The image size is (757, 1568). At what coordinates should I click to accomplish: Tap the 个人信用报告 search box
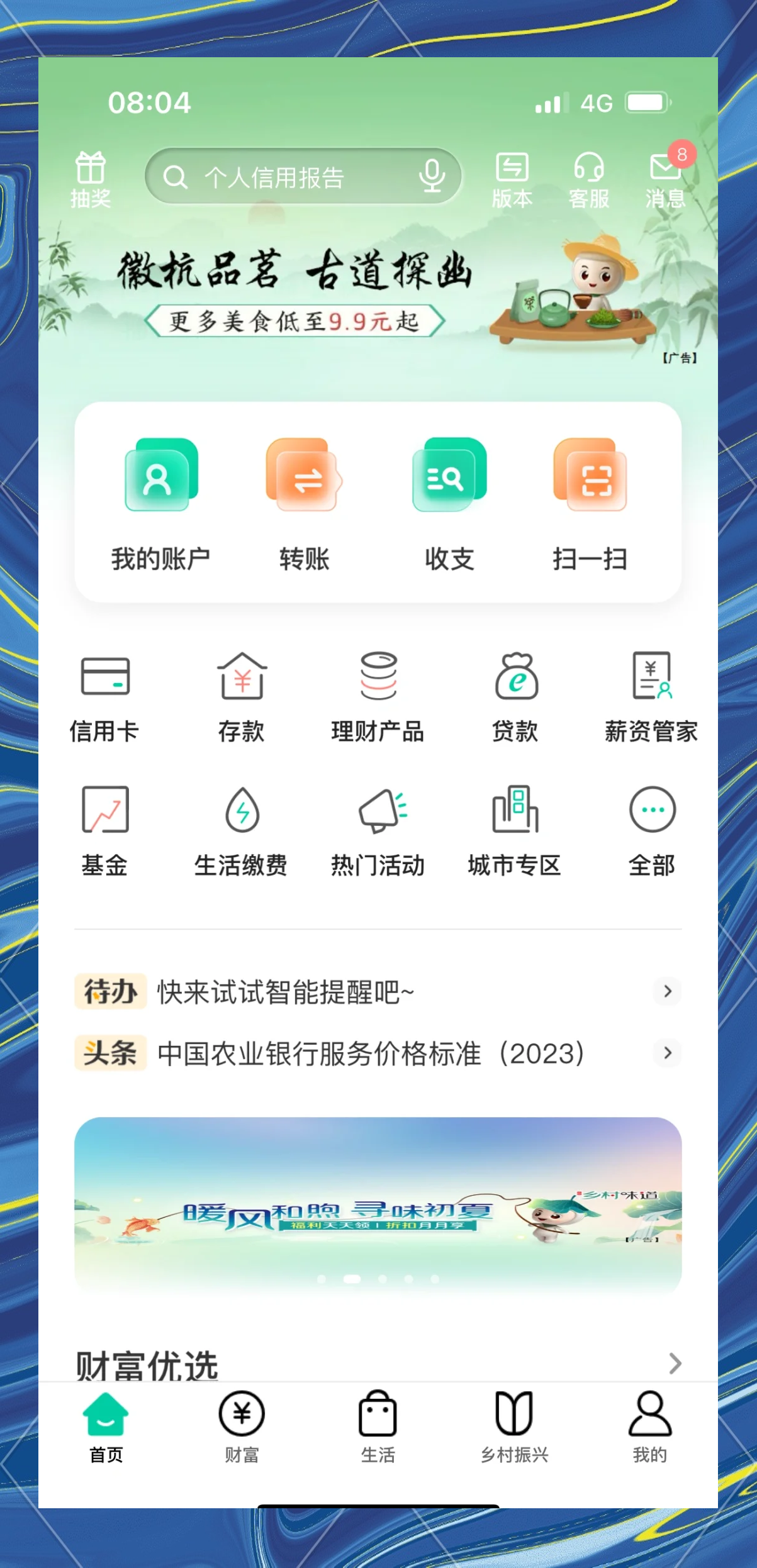(303, 177)
